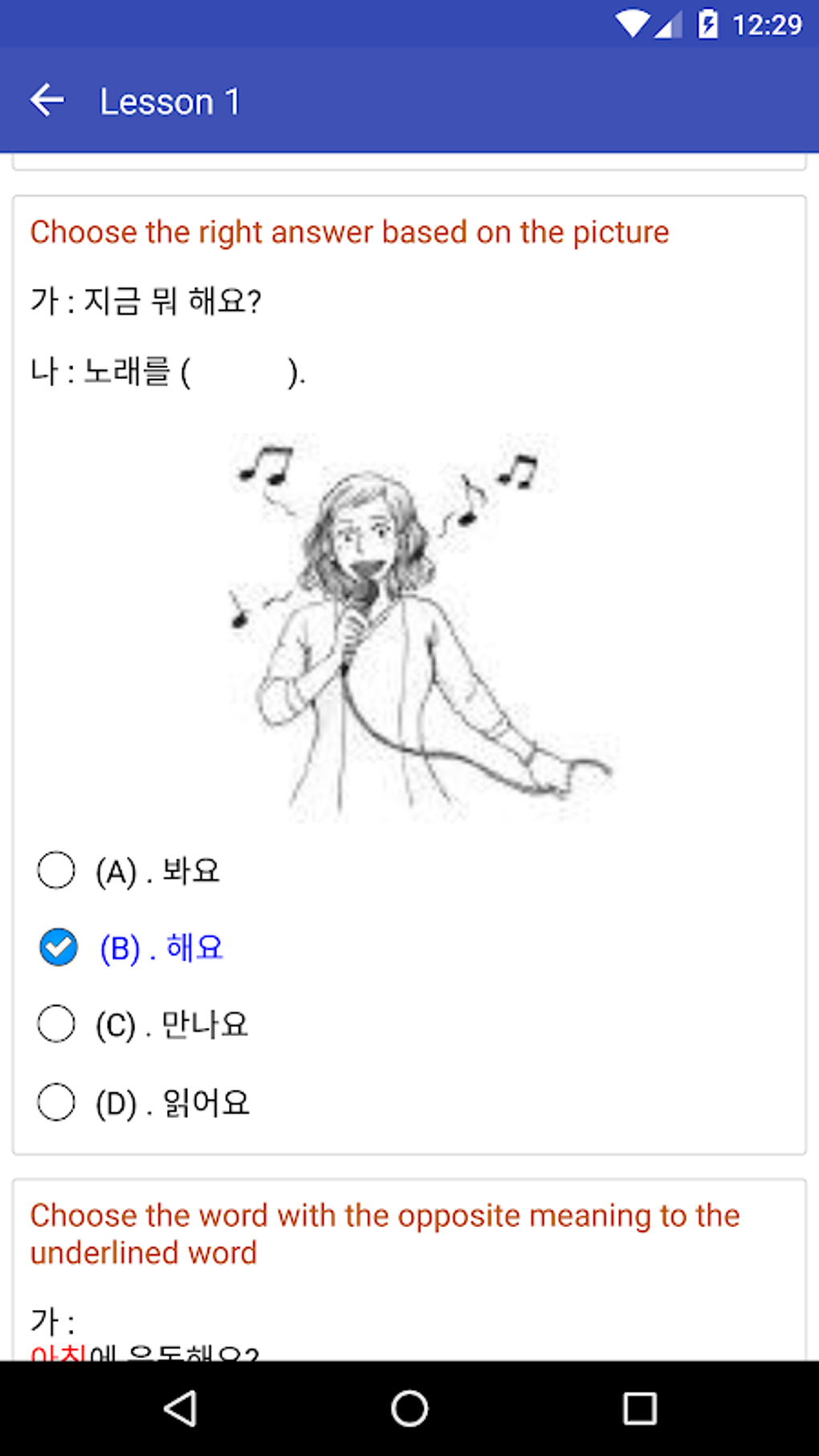This screenshot has width=819, height=1456.
Task: Tap the back arrow in the Lesson 1 toolbar
Action: coord(48,100)
